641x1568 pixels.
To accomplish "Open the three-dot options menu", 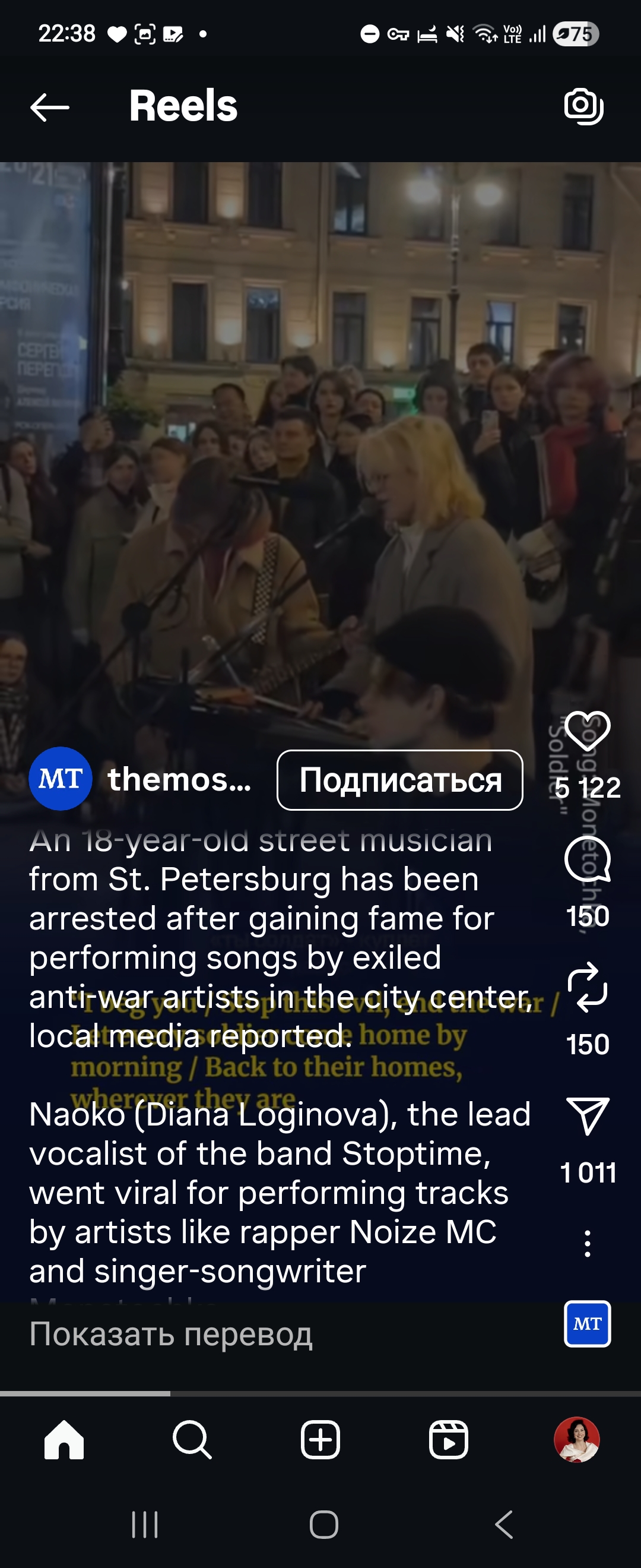I will [587, 1244].
